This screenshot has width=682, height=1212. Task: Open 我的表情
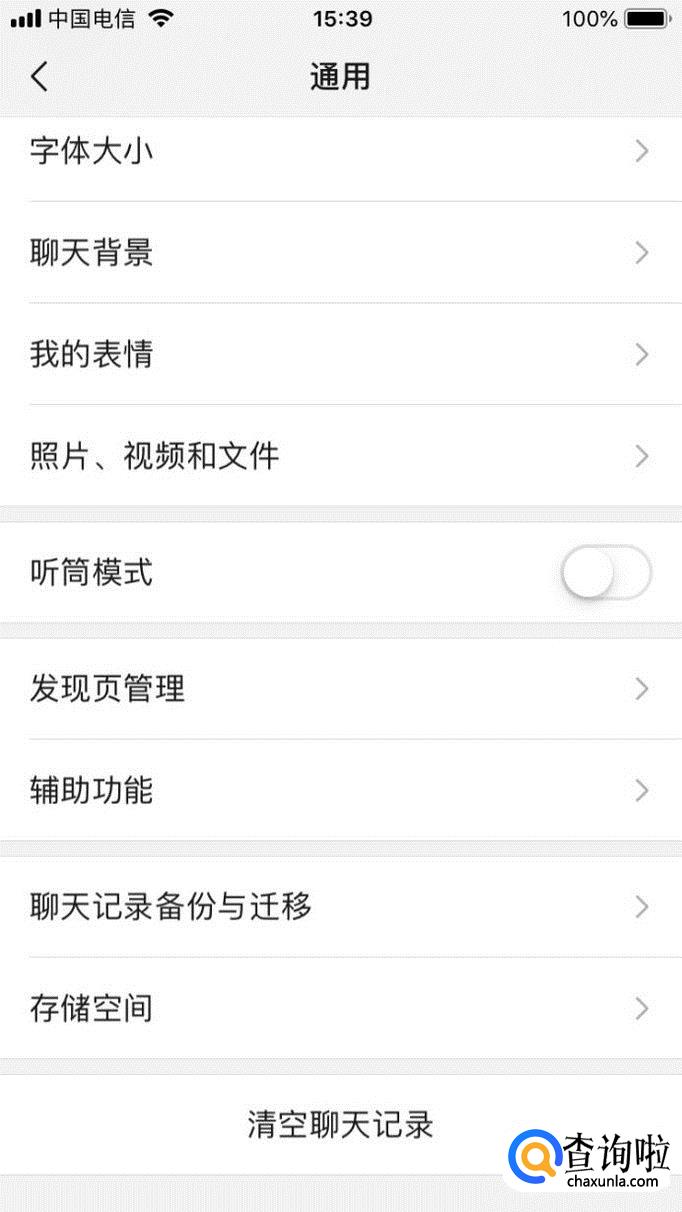[x=340, y=354]
